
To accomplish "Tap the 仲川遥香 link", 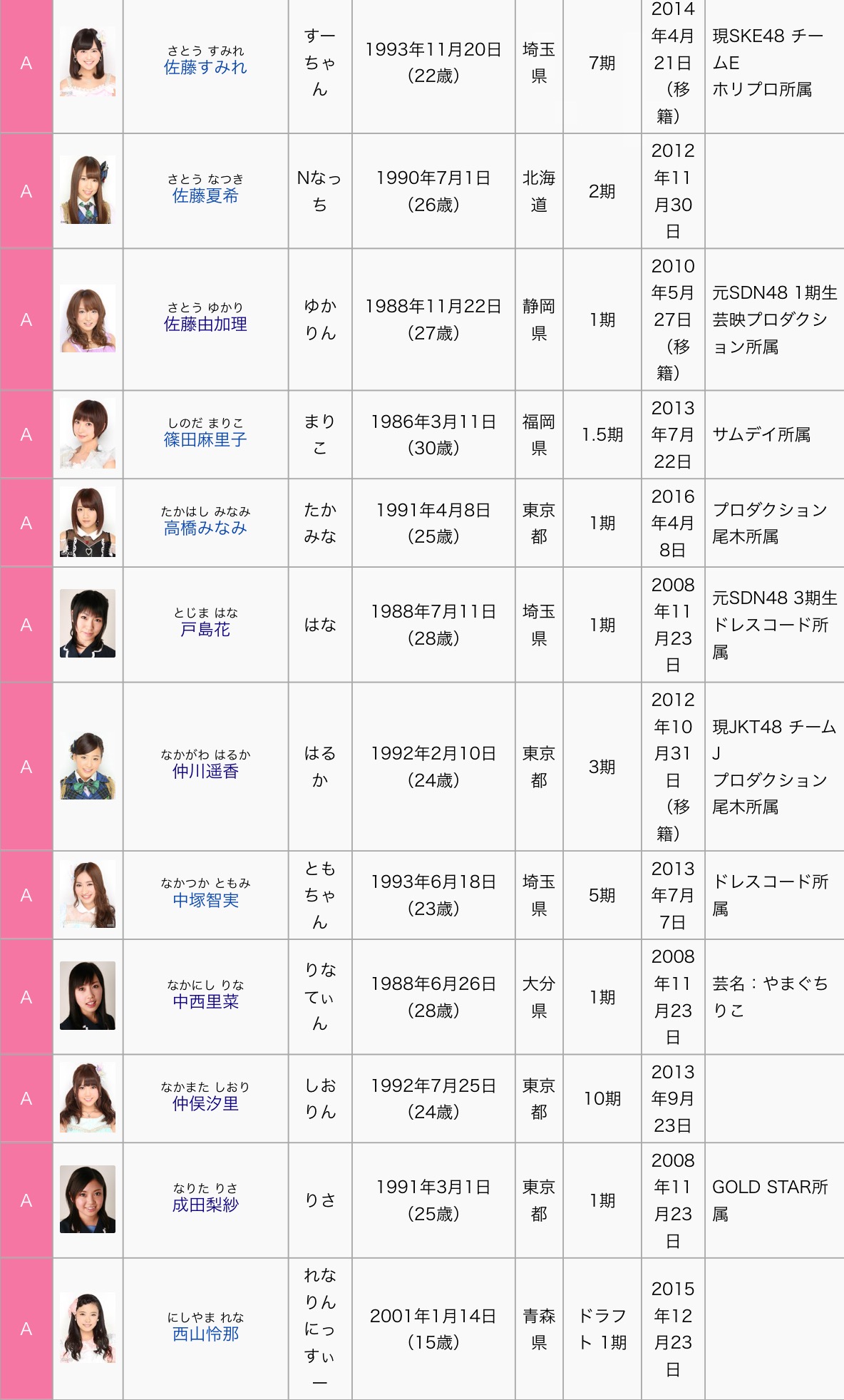I will (205, 772).
